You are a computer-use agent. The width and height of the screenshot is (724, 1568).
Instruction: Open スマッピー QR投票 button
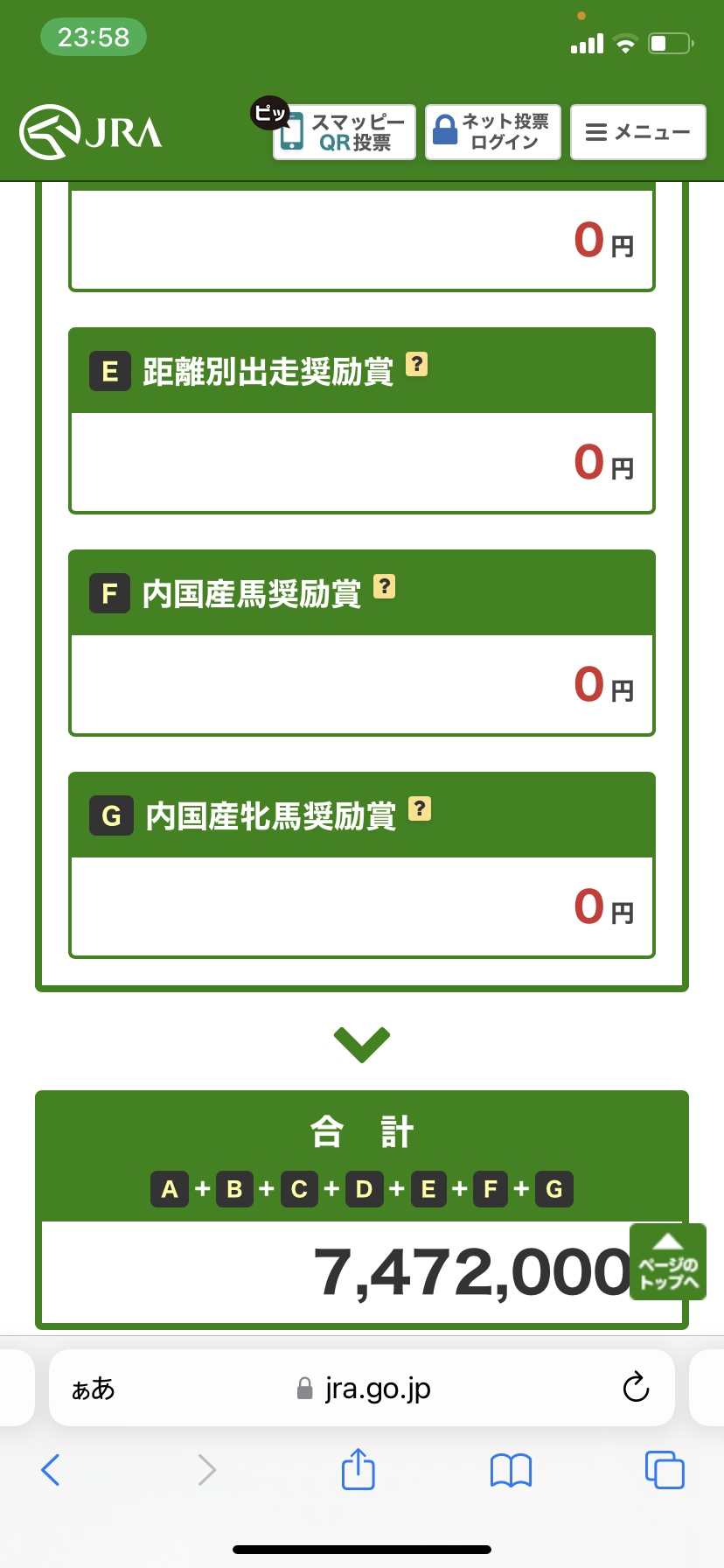tap(345, 132)
